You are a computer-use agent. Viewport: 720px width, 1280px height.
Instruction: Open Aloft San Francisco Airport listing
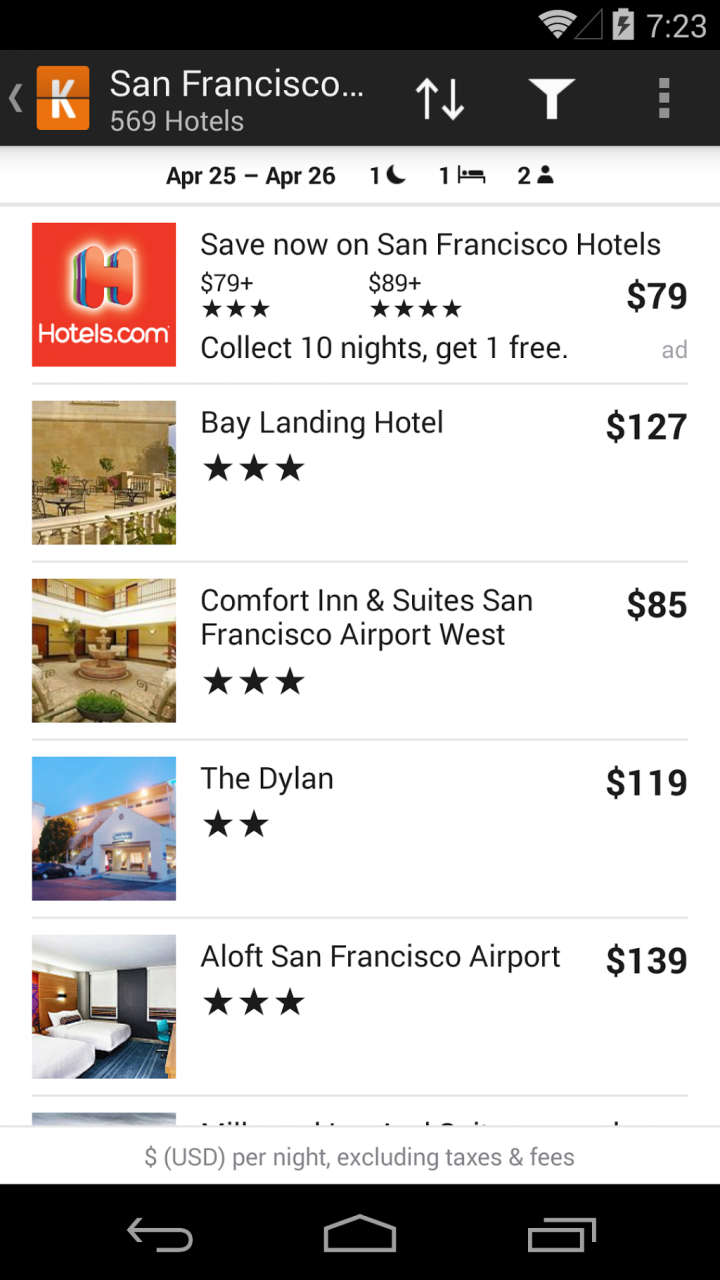point(360,1006)
